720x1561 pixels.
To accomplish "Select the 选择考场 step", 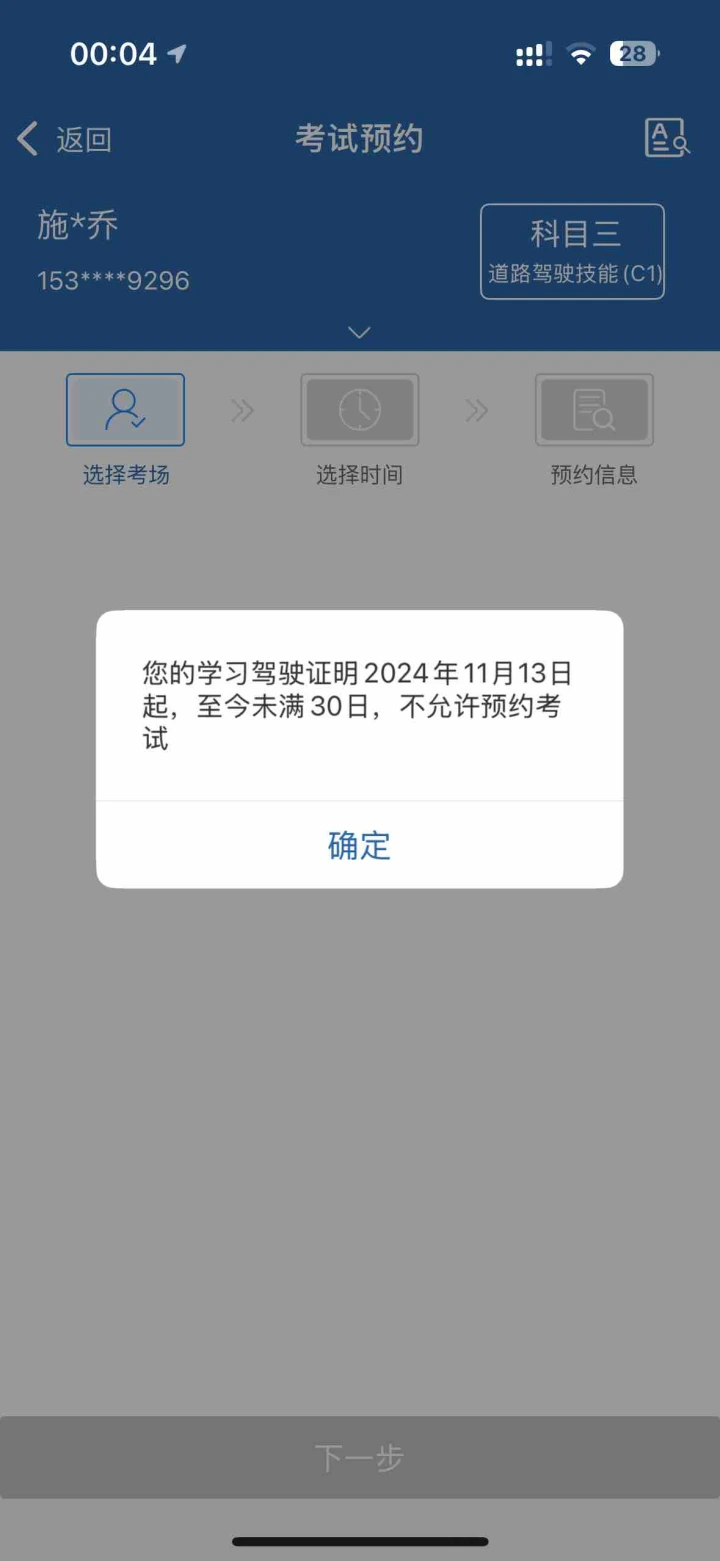I will tap(125, 430).
